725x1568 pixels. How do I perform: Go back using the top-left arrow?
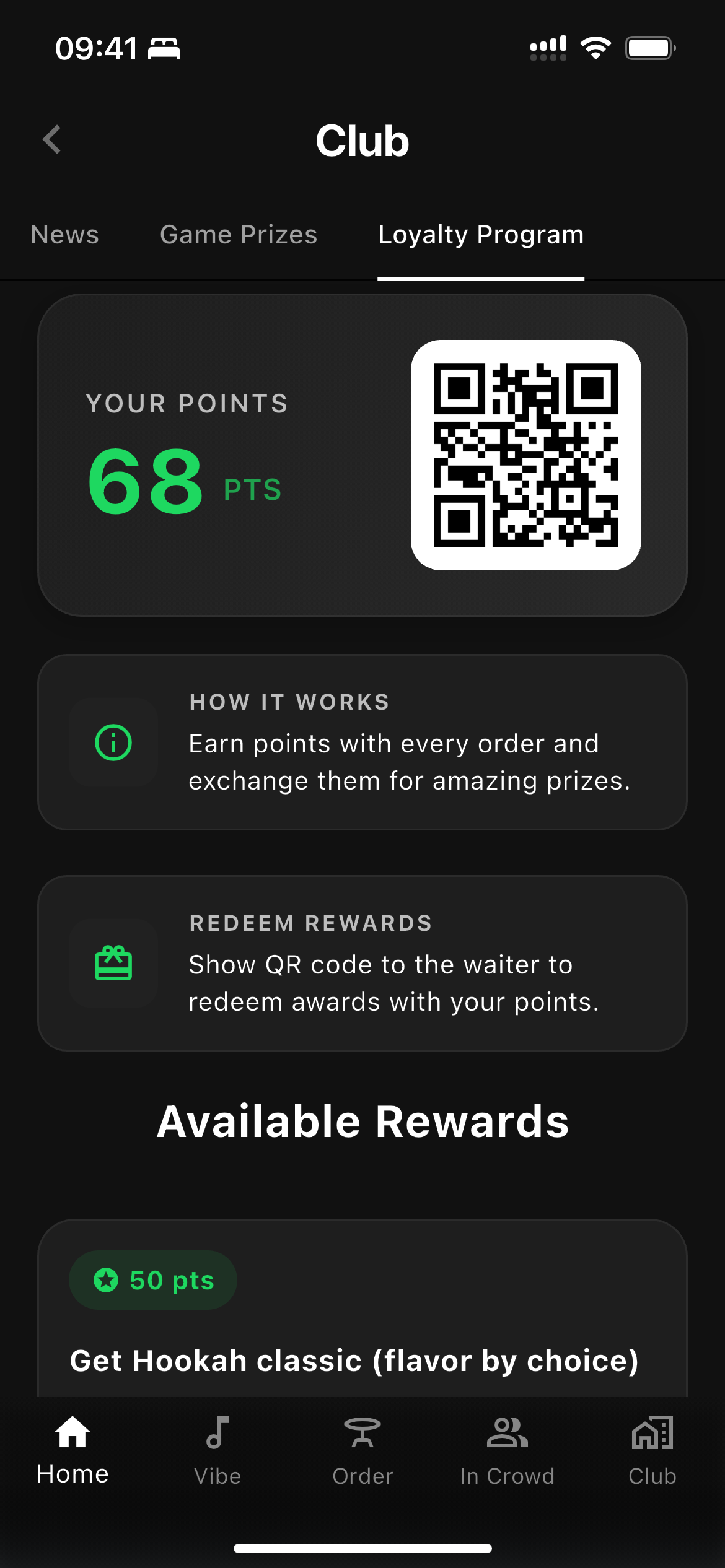(x=52, y=140)
